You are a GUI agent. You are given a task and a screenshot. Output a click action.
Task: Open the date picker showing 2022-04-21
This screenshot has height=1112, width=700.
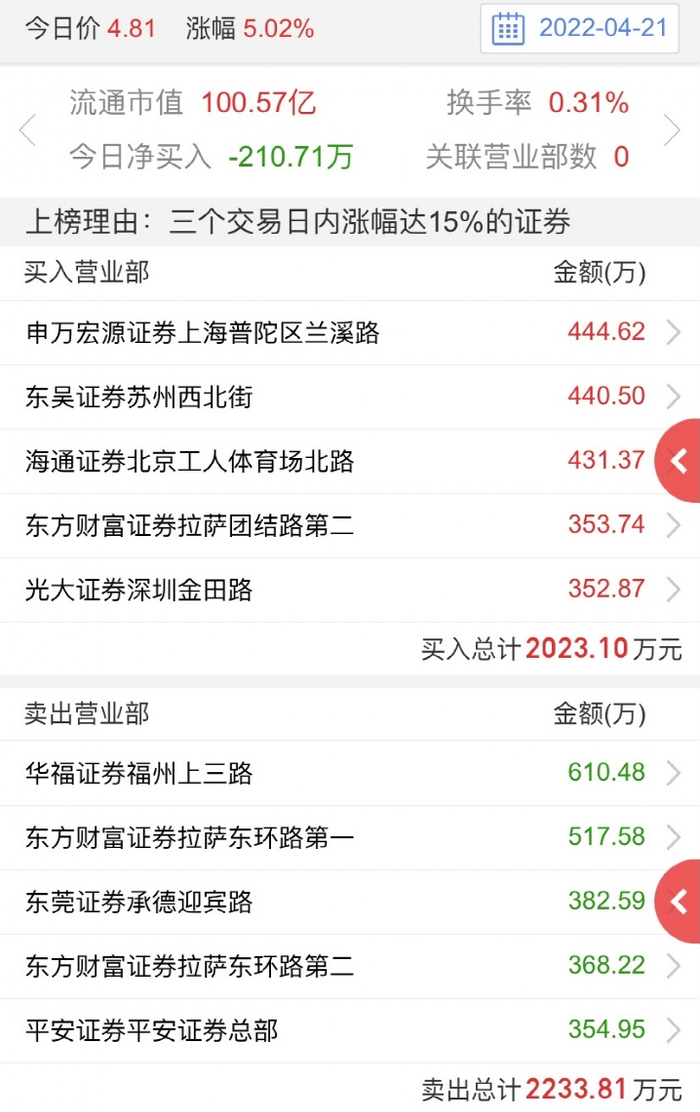(581, 28)
